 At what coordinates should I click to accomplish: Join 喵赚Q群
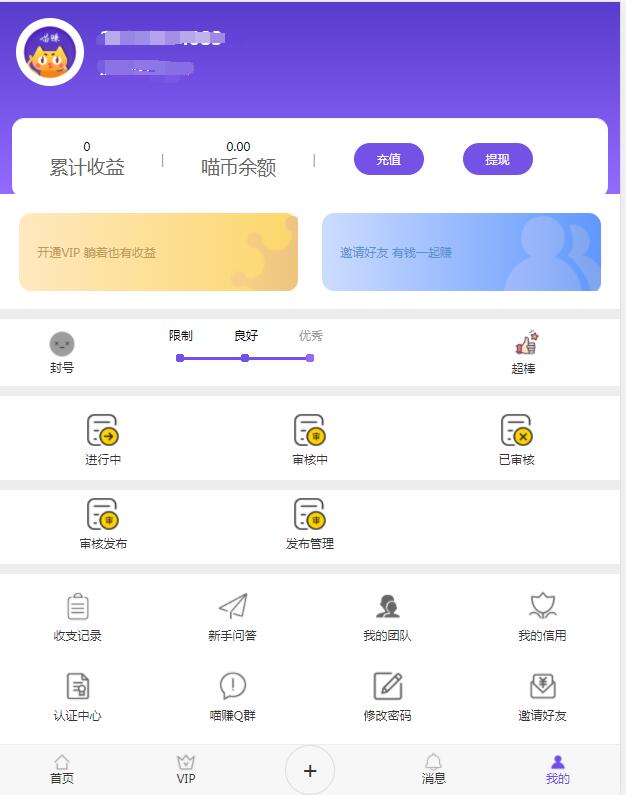(233, 696)
